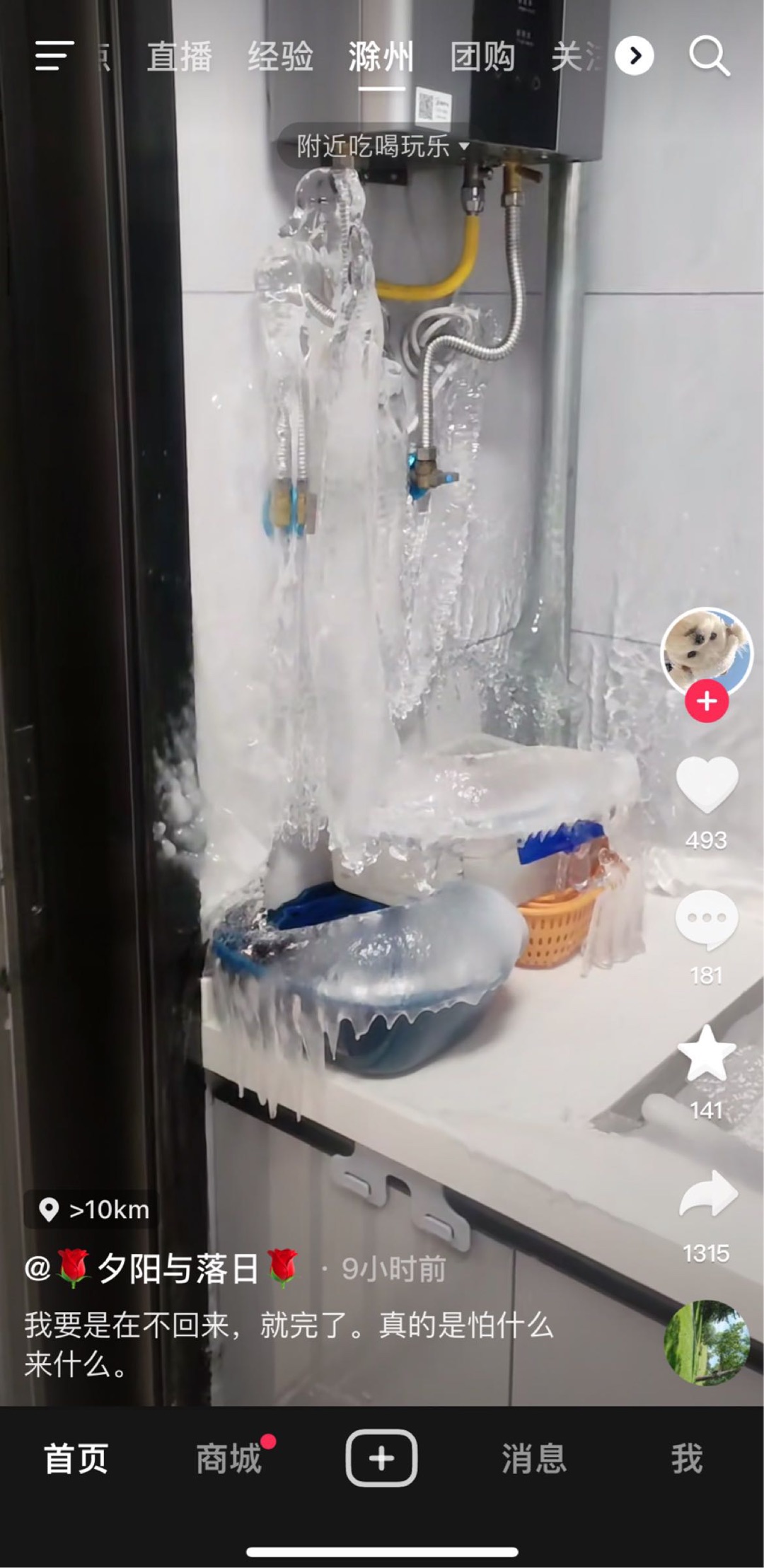Screen dimensions: 764x1568
Task: Share this video
Action: 707,1194
